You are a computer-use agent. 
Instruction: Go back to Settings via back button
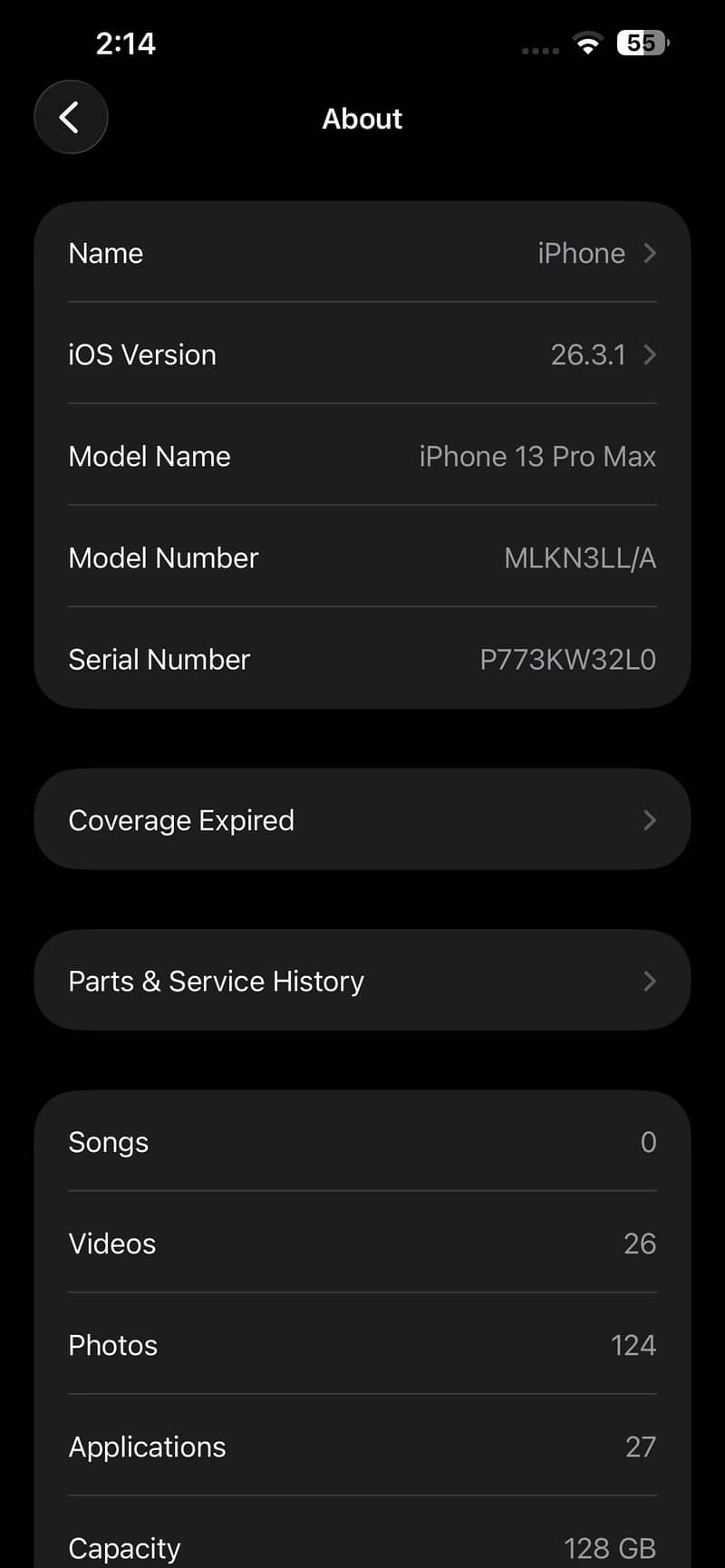pyautogui.click(x=71, y=117)
